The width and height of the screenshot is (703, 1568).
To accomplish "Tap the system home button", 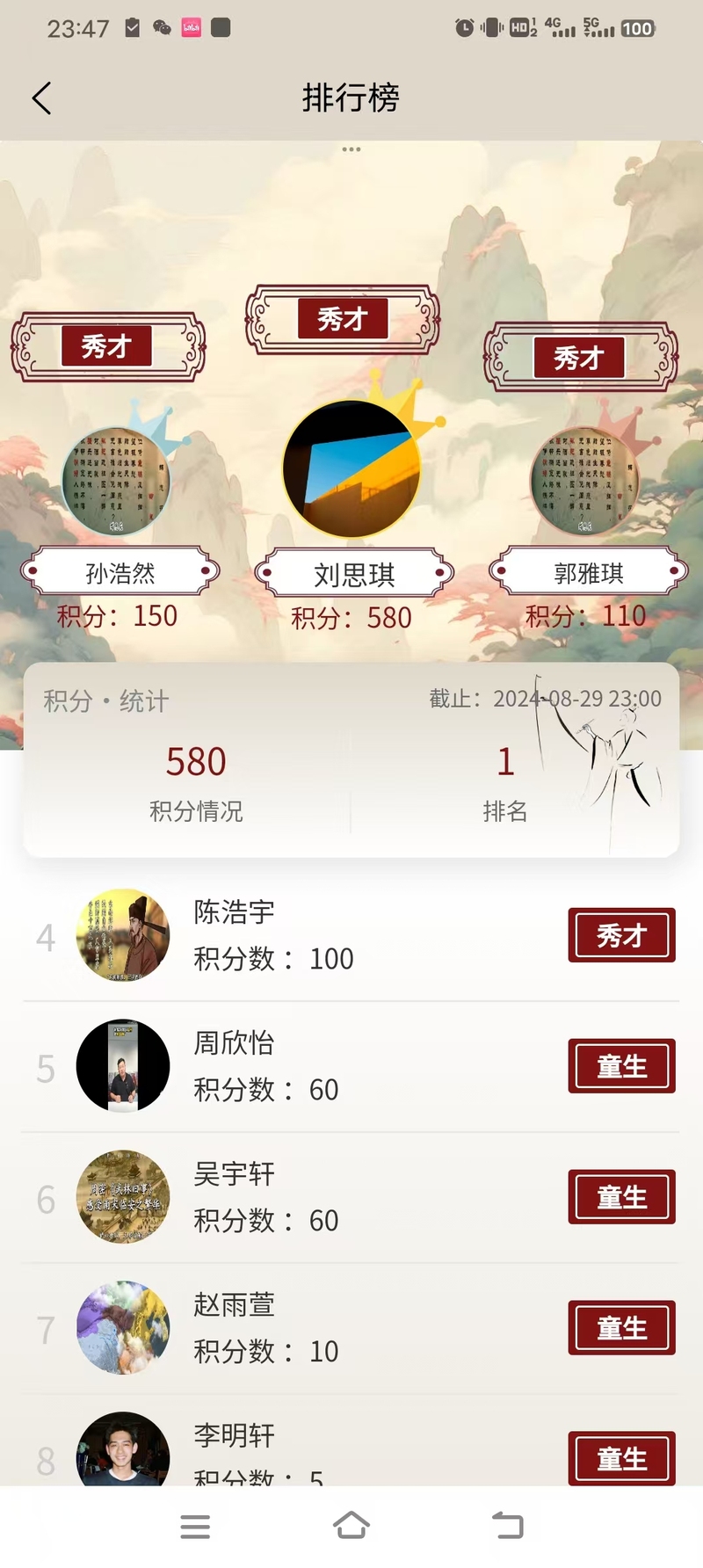I will (351, 1526).
